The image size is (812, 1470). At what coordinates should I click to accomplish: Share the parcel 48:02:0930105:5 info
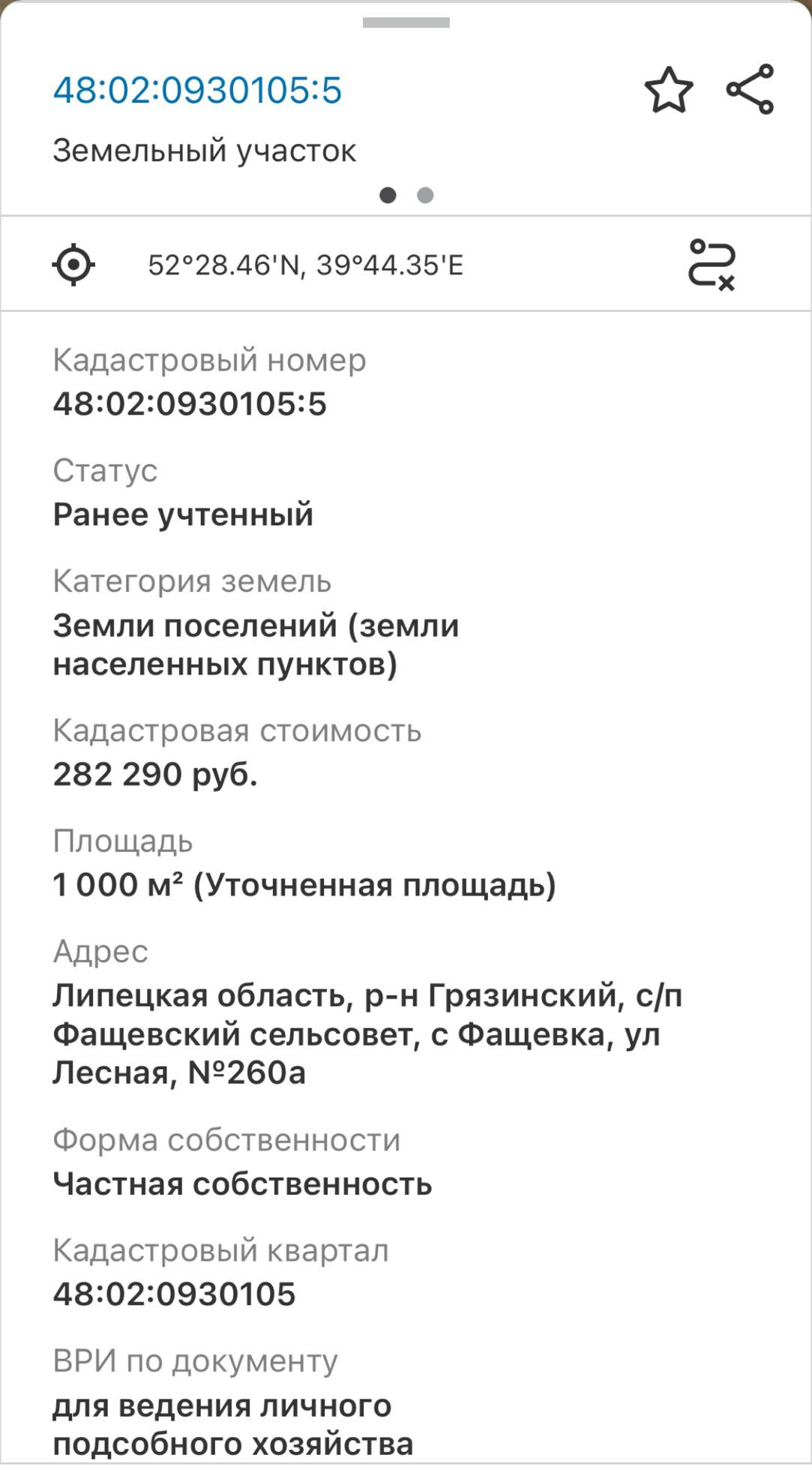pos(750,89)
